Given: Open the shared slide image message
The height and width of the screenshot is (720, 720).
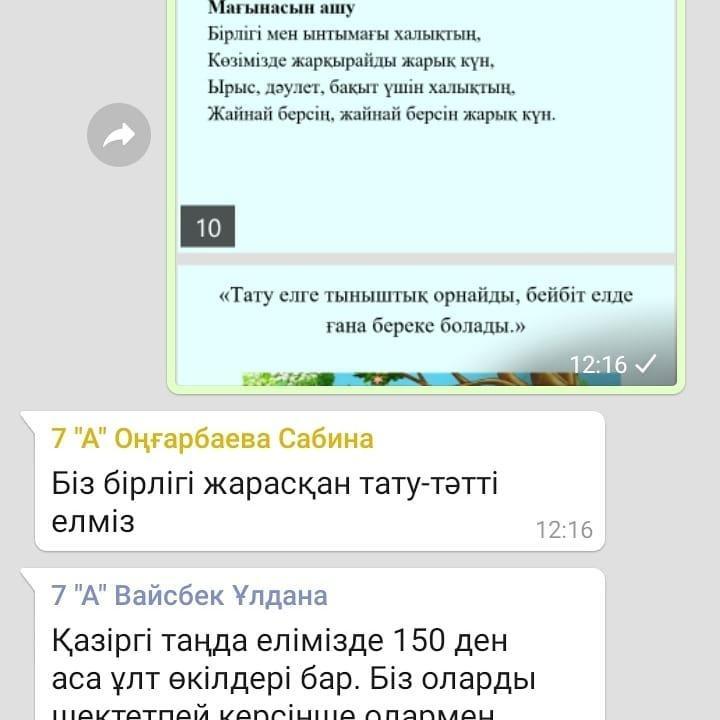Looking at the screenshot, I should [x=426, y=190].
